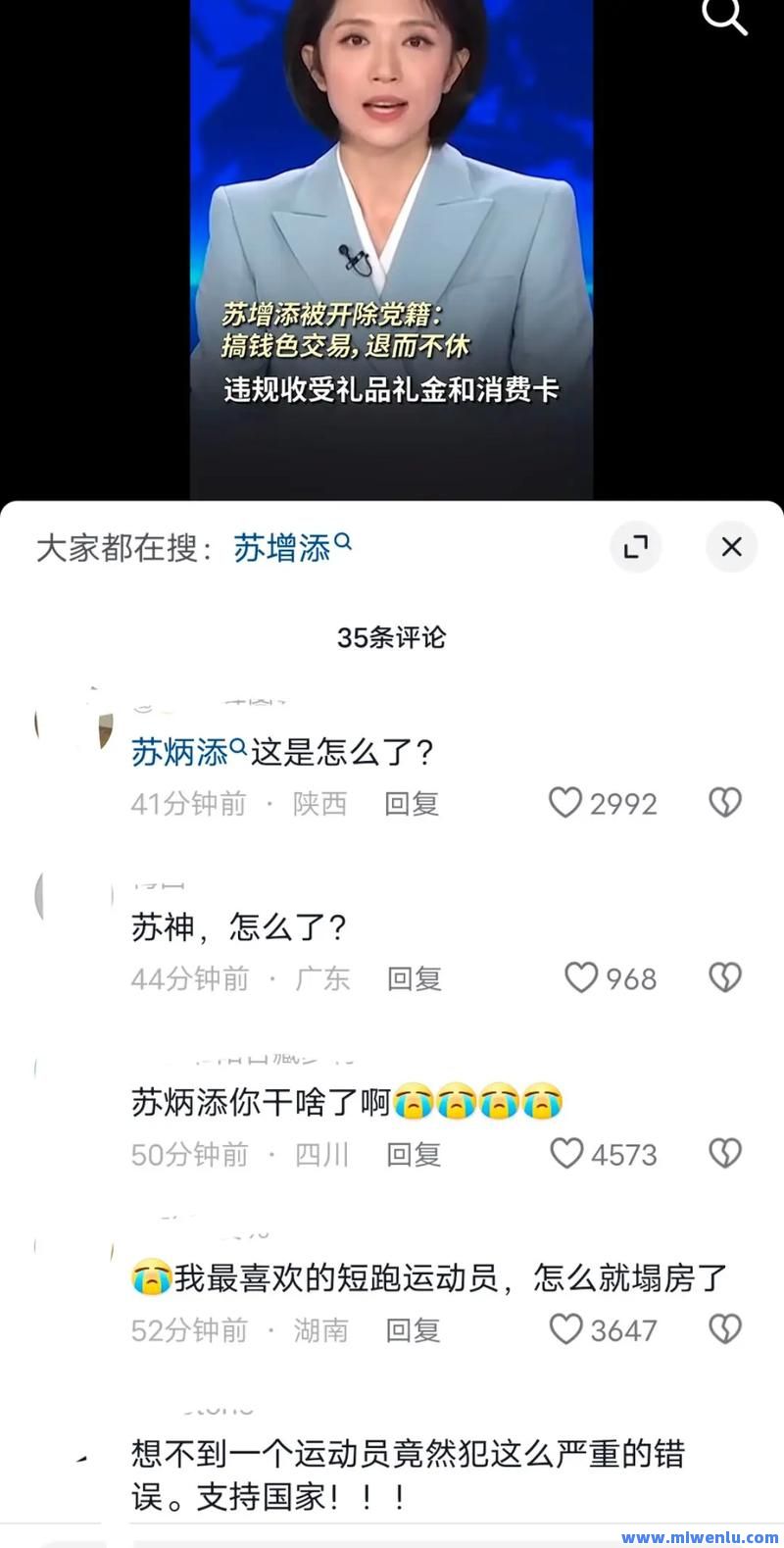Expand the comments panel to full screen
Viewport: 784px width, 1548px height.
[x=636, y=546]
